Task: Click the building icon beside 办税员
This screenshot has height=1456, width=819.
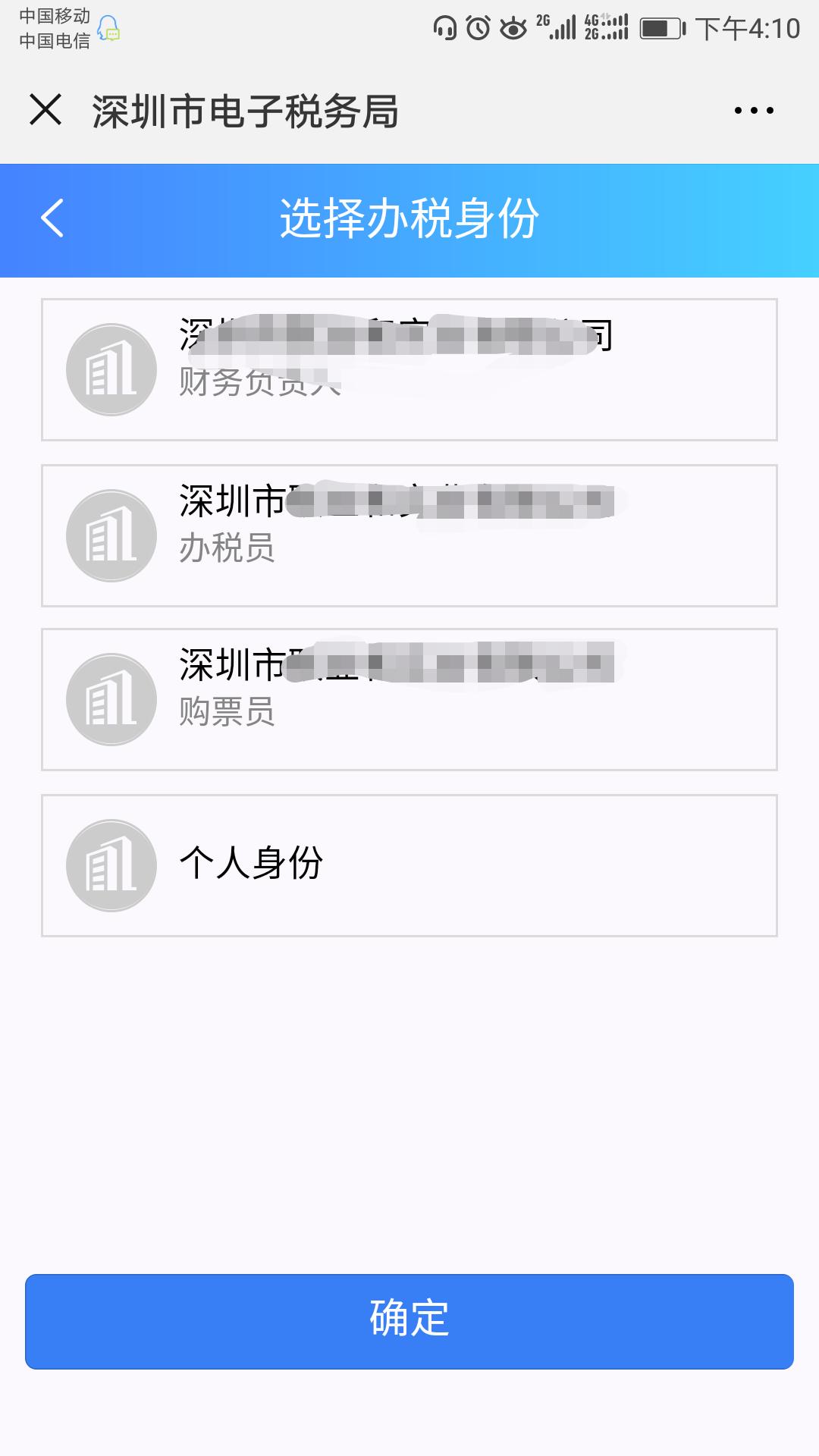Action: [x=111, y=535]
